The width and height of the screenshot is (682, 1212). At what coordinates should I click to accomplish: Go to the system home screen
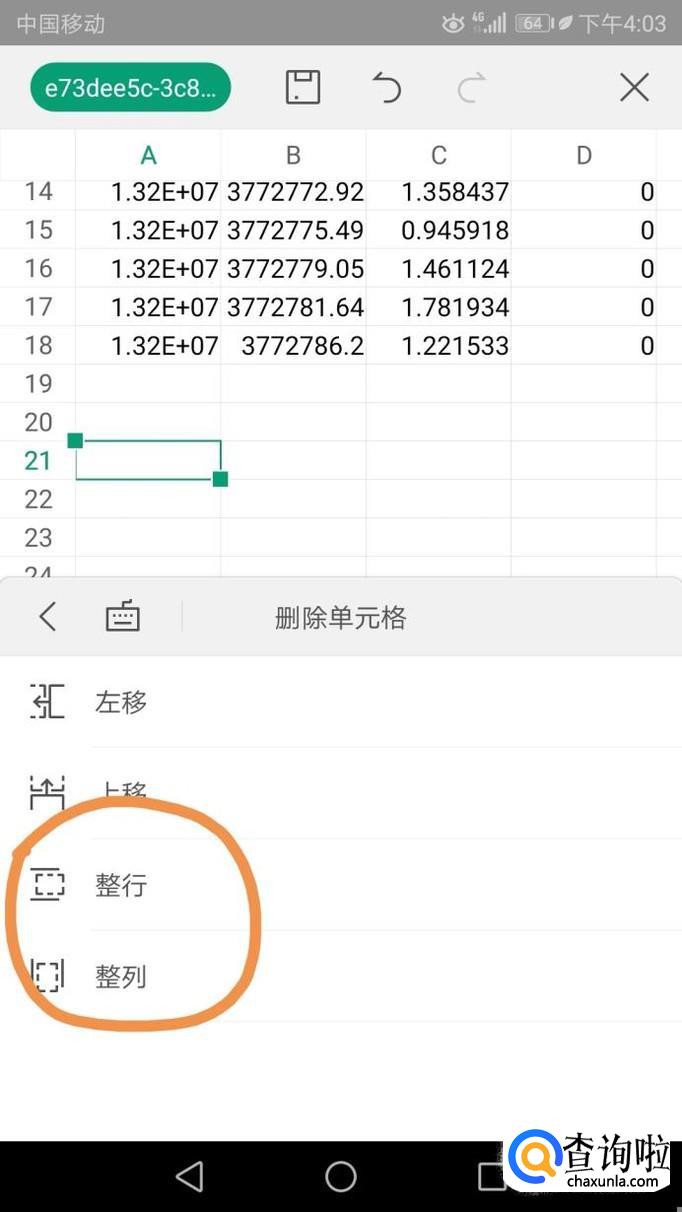[x=341, y=1176]
